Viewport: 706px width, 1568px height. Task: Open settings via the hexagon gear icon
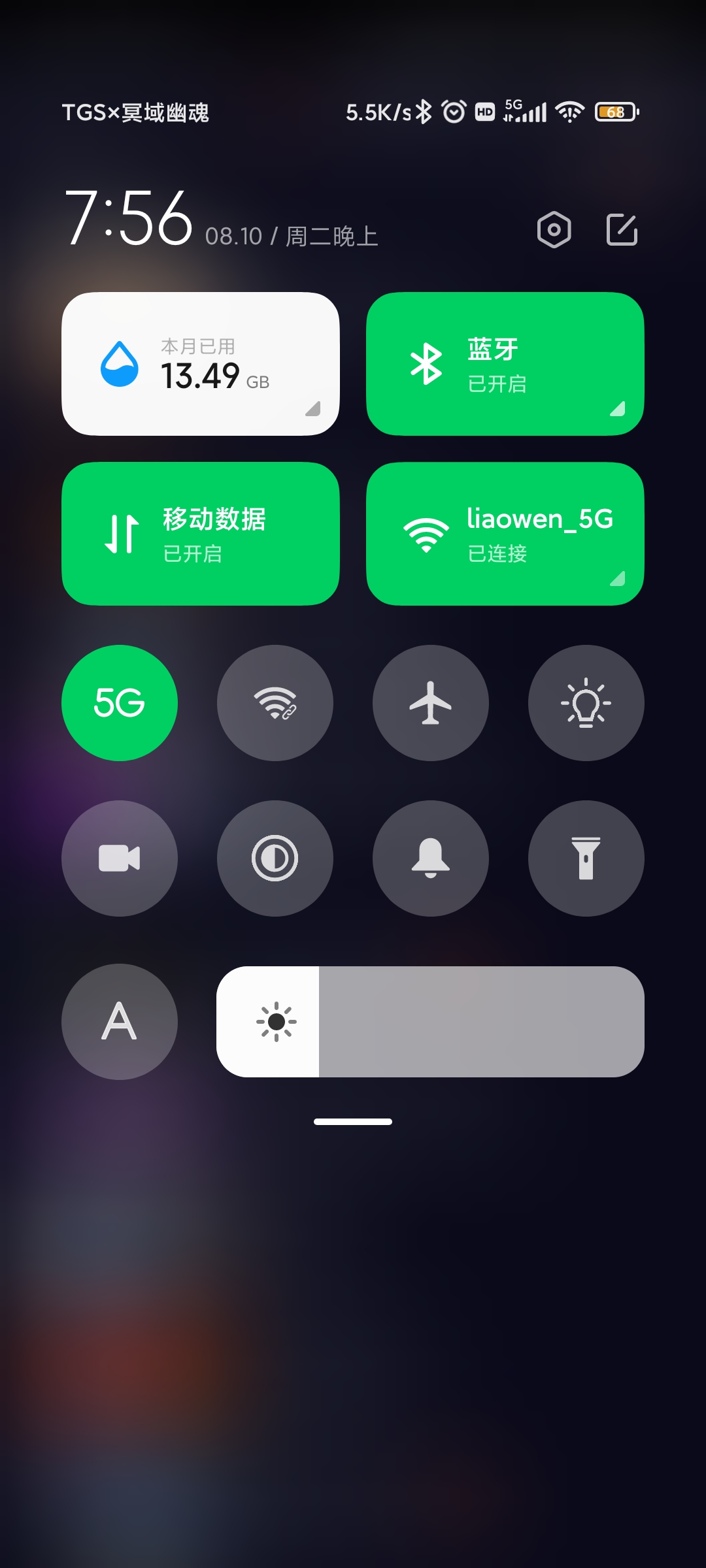pos(554,230)
